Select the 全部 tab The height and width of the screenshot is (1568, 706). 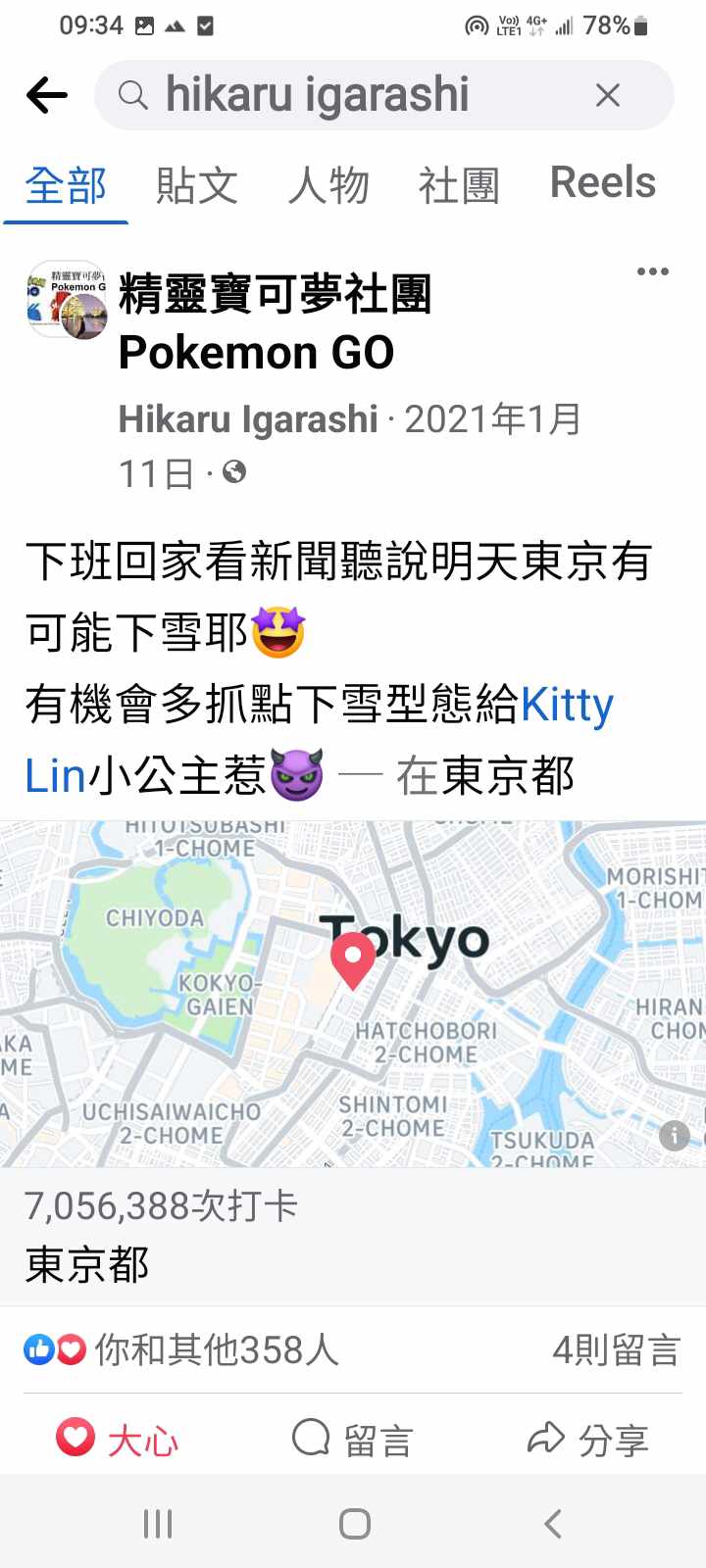click(66, 184)
